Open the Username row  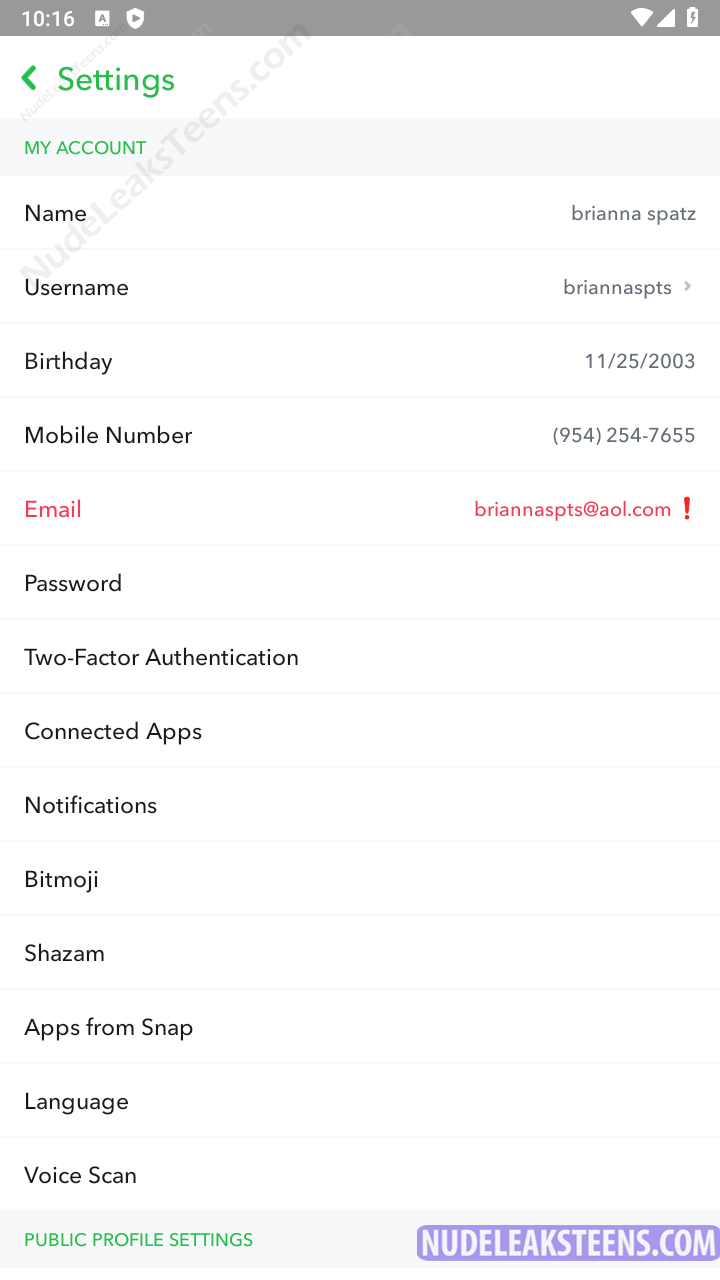(x=360, y=287)
